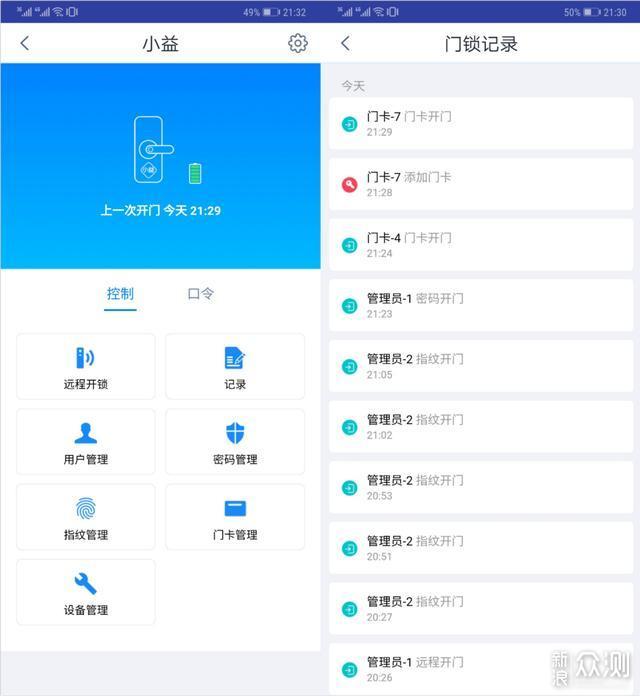The image size is (640, 696).
Task: Go back from the 小益 device page
Action: point(25,43)
